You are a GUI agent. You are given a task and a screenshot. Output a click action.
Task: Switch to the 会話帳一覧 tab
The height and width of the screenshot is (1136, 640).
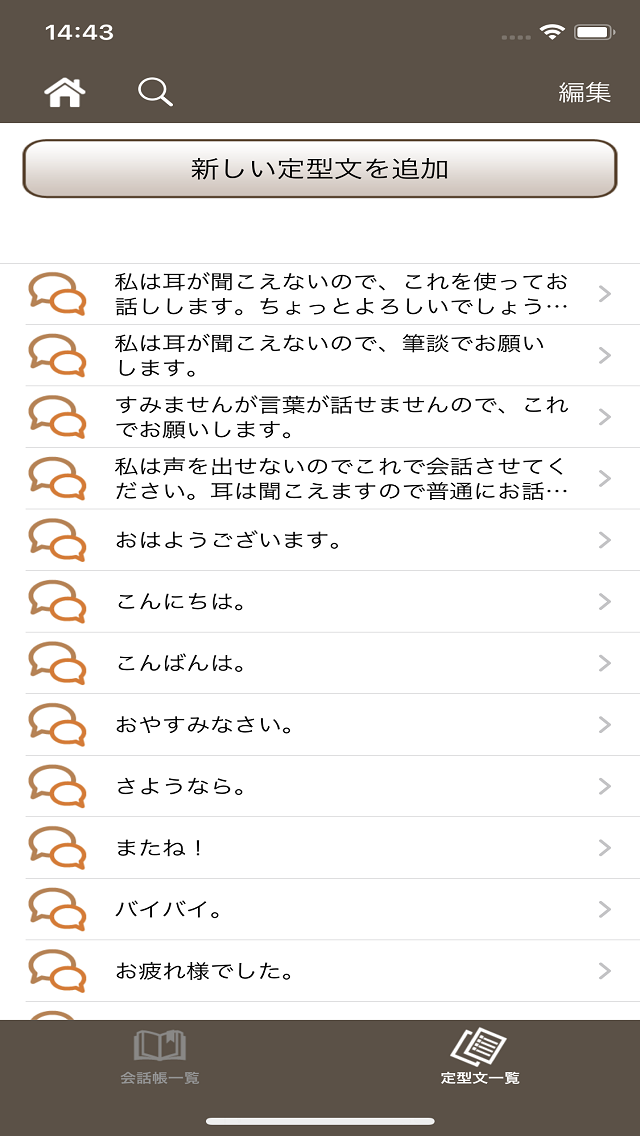(x=160, y=1057)
